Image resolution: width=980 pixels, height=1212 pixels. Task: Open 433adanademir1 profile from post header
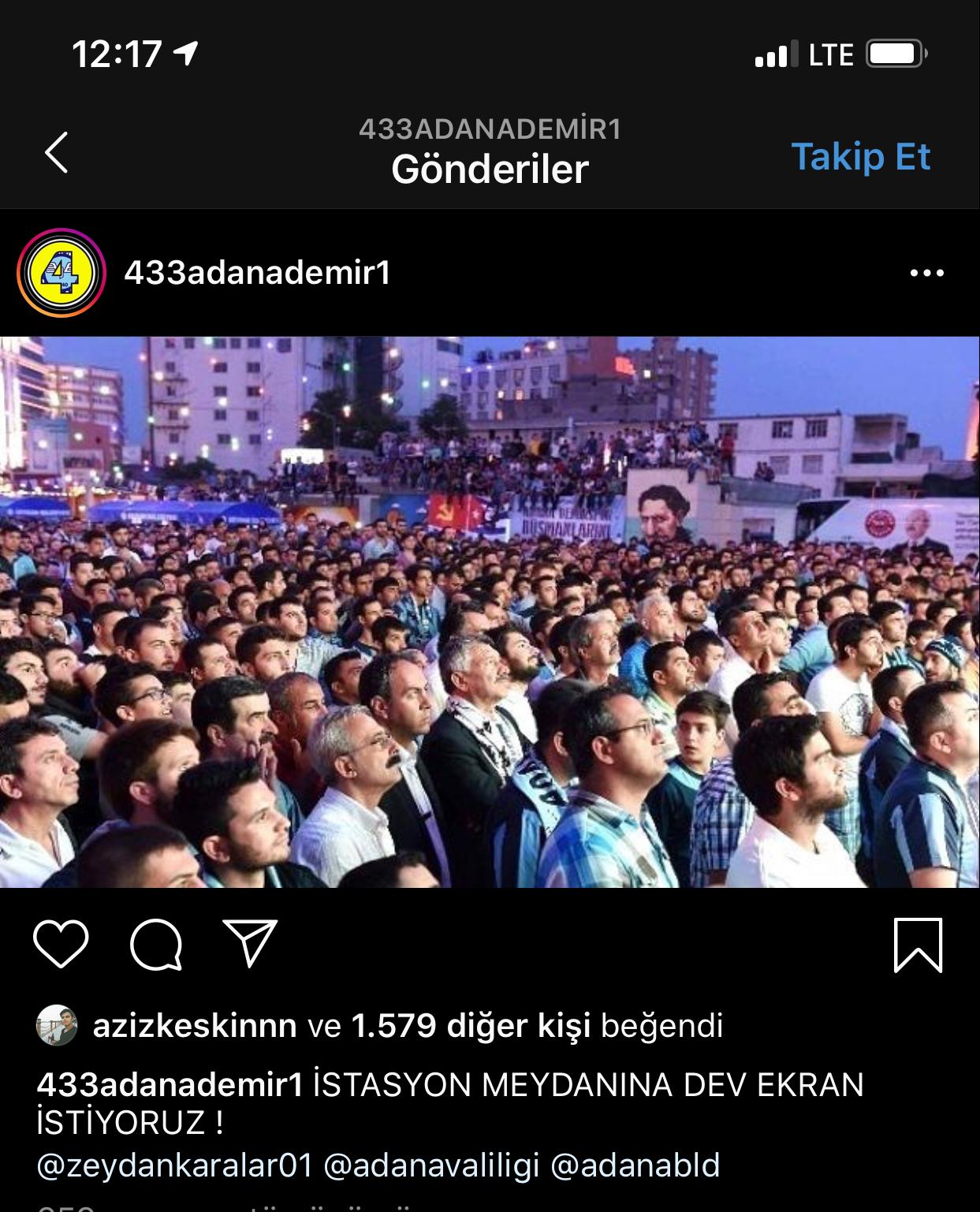[257, 274]
